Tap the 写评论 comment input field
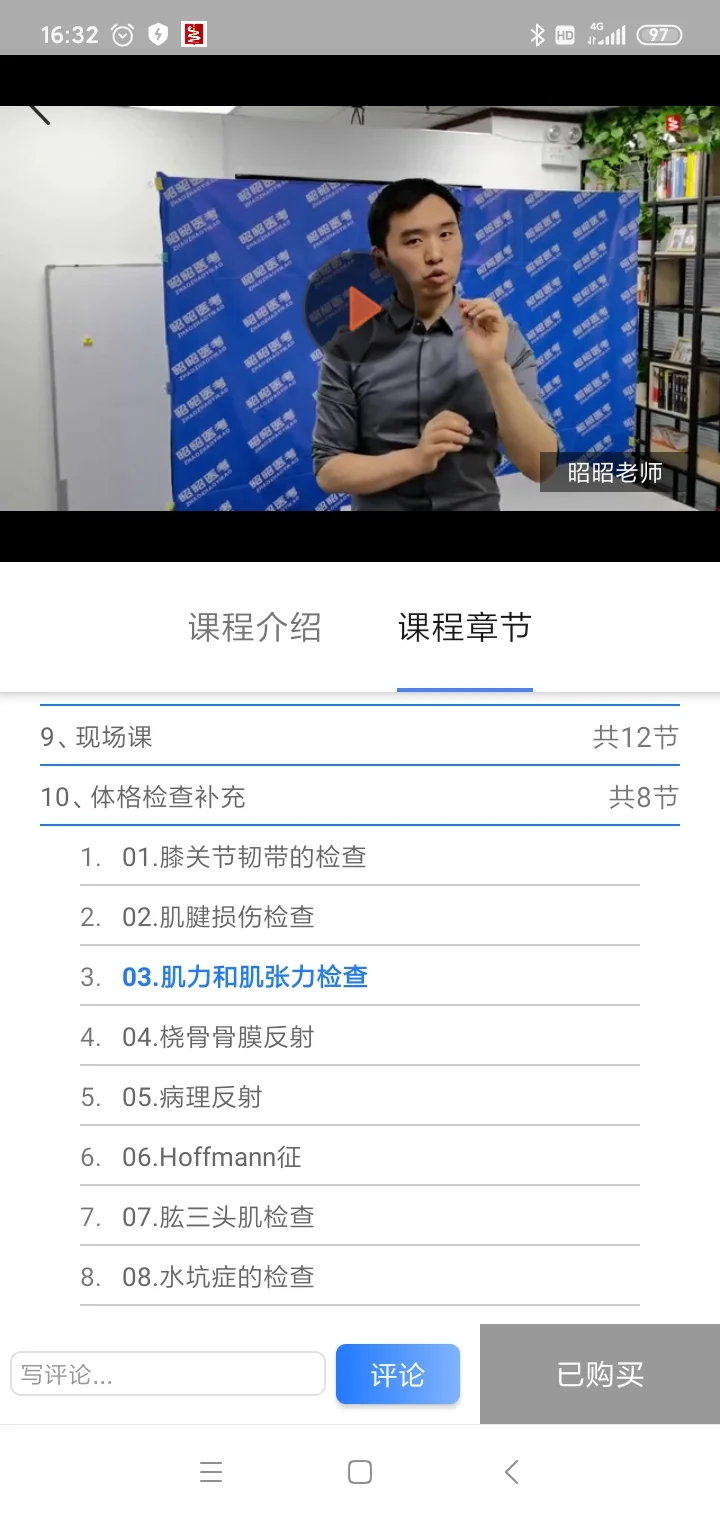The image size is (720, 1520). pyautogui.click(x=168, y=1374)
